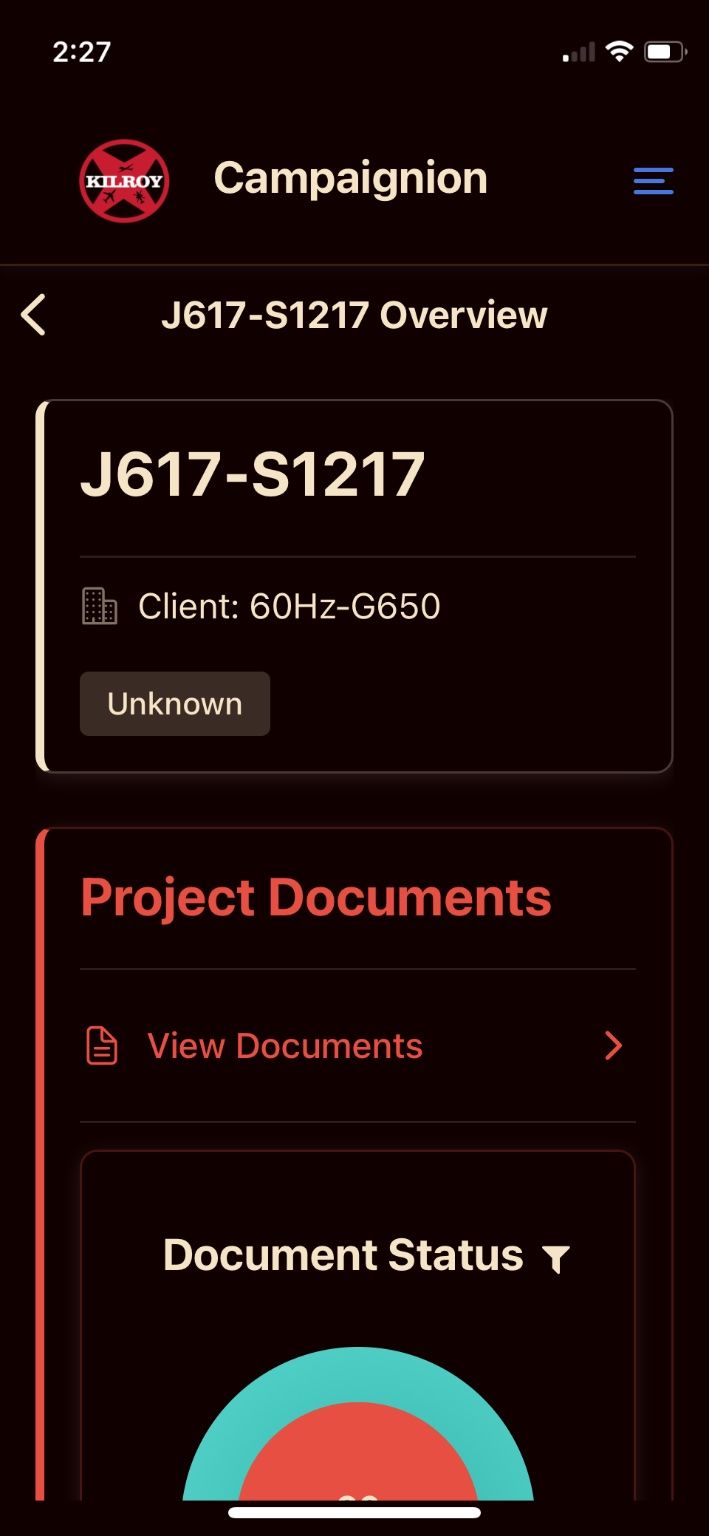709x1536 pixels.
Task: Open the Document Status filter
Action: pyautogui.click(x=556, y=1258)
